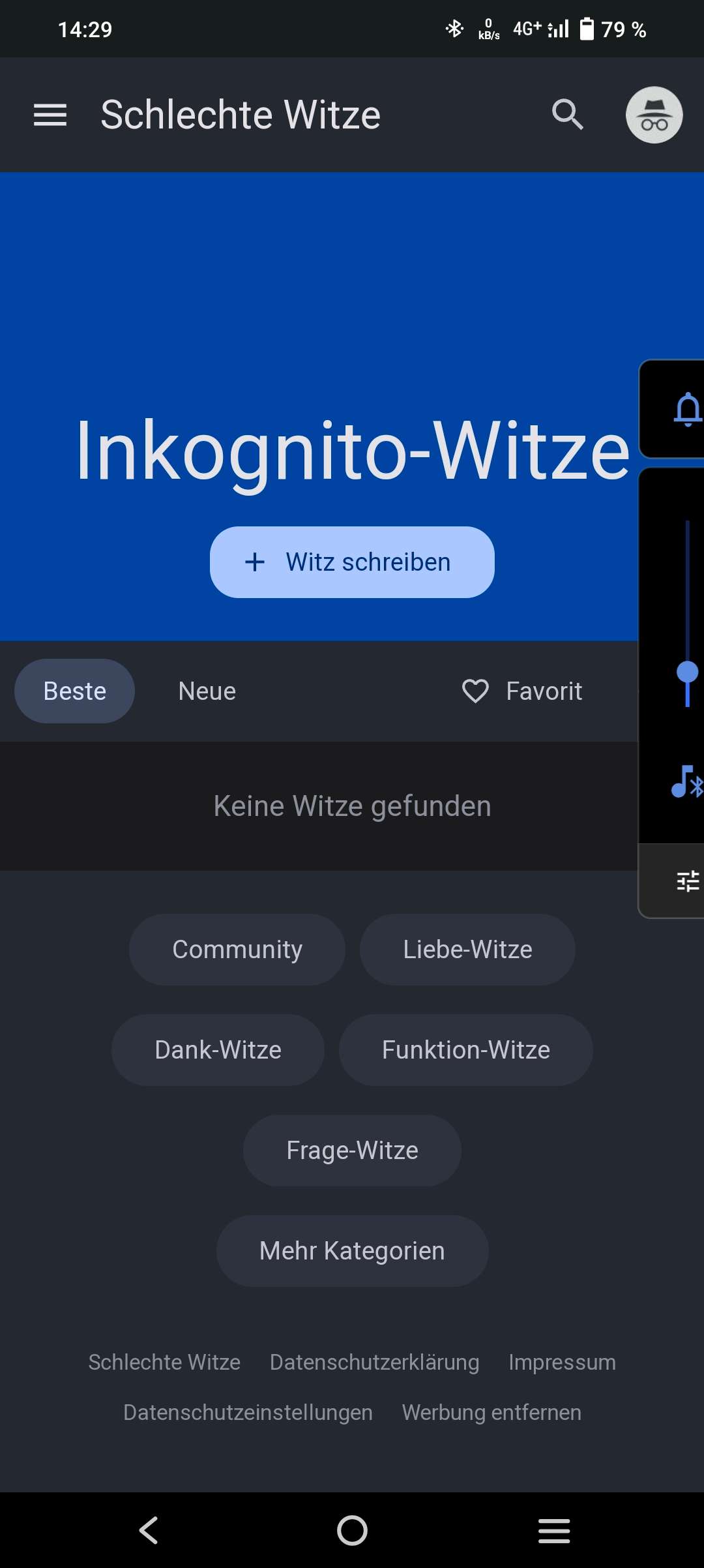Open Datenschutzeinstellungen in the footer
The height and width of the screenshot is (1568, 704).
point(248,1412)
